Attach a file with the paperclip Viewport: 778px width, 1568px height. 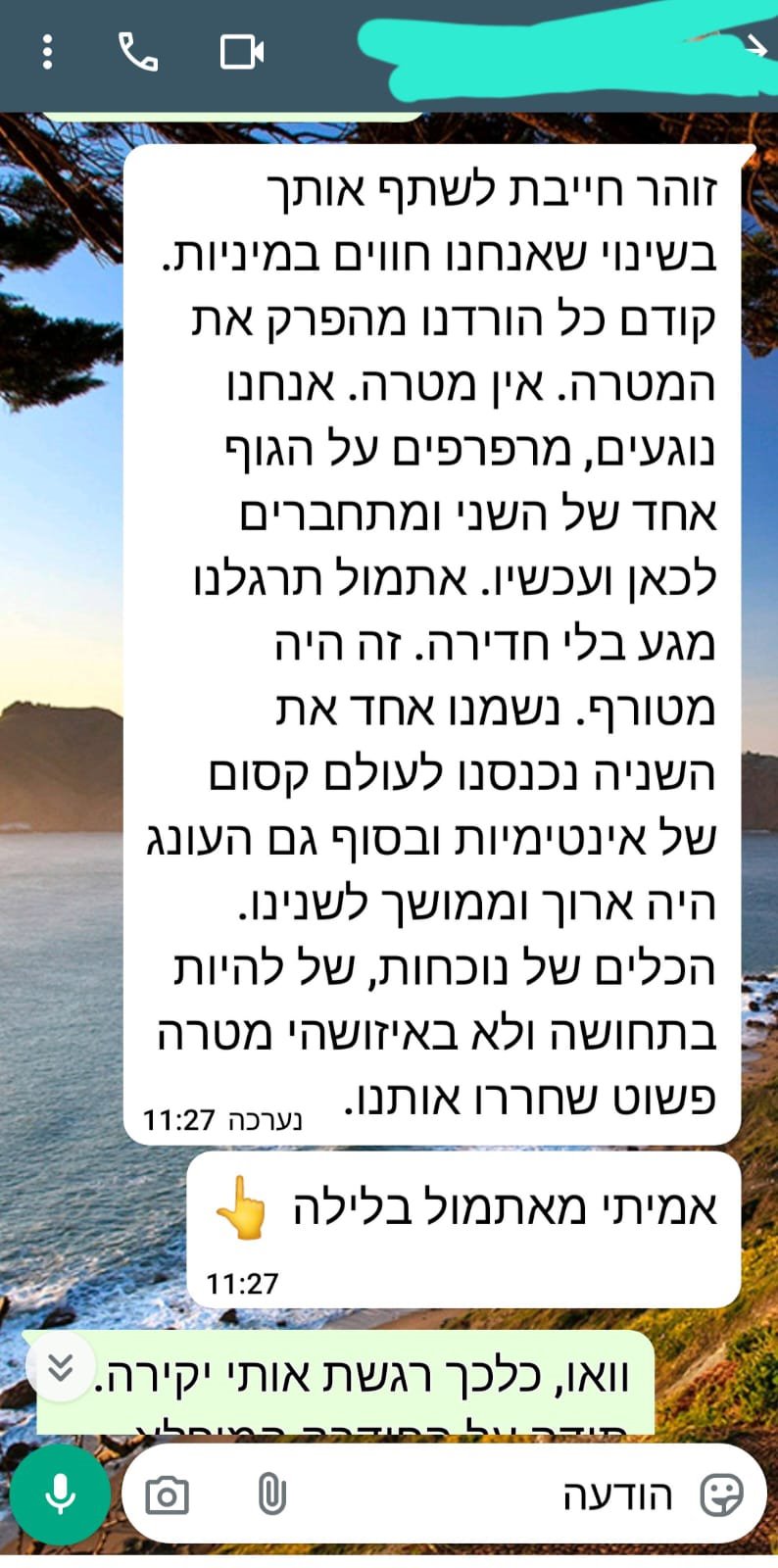coord(271,1495)
